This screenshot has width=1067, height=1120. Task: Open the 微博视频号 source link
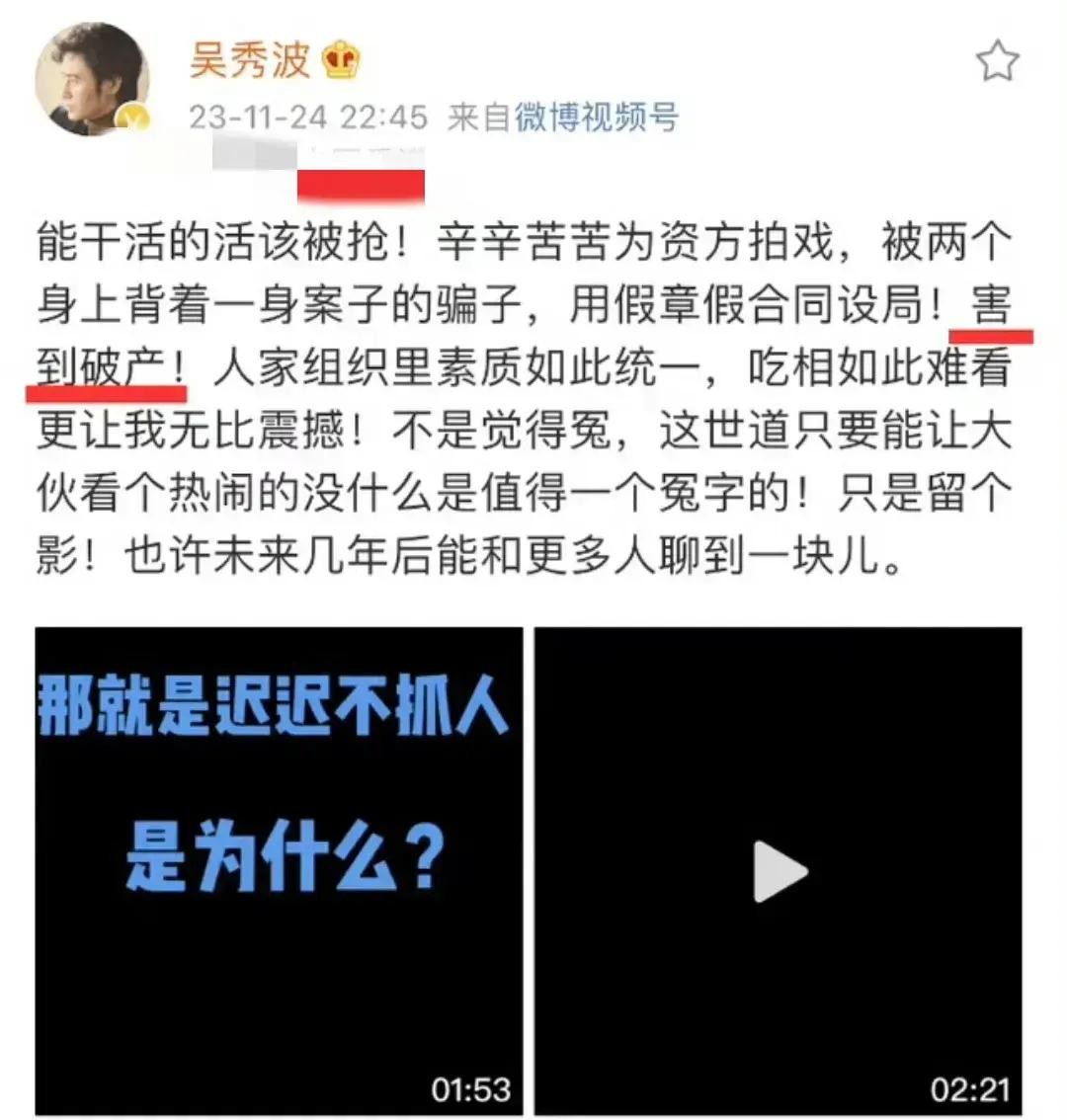point(596,117)
